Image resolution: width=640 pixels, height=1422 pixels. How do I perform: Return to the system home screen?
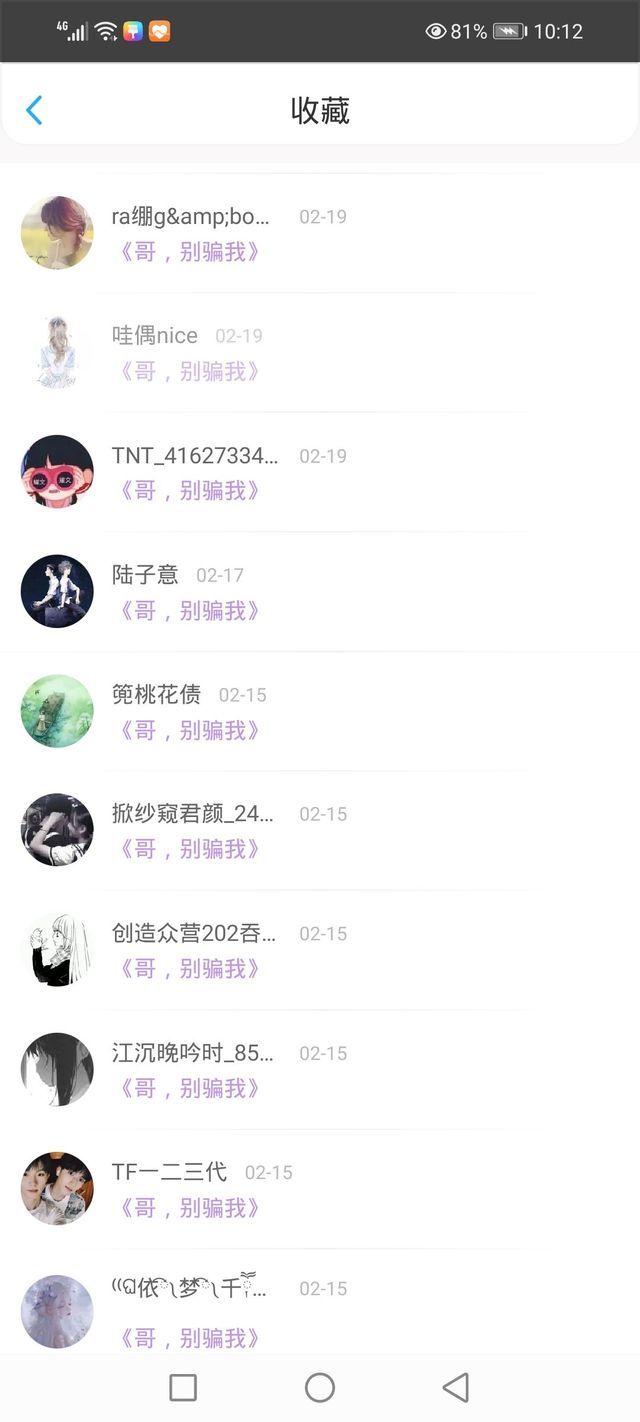(x=320, y=1387)
